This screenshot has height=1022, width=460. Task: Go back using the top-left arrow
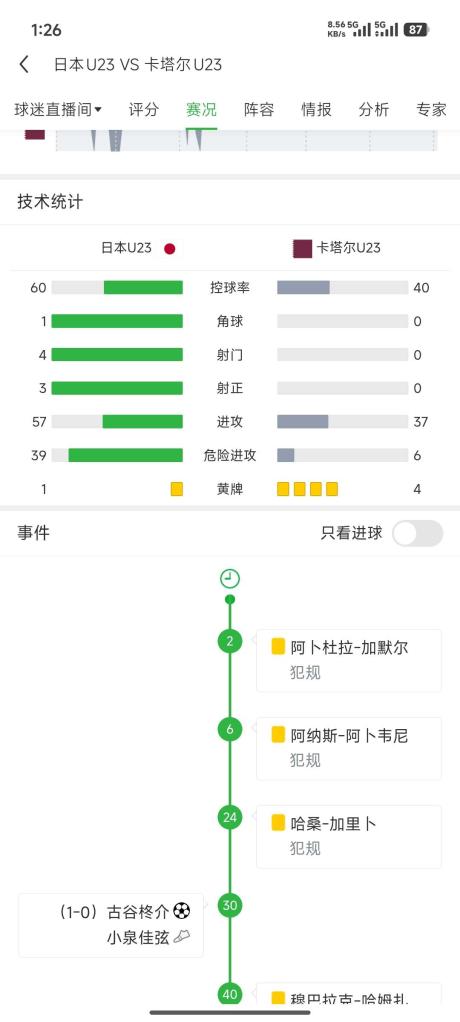(x=24, y=65)
